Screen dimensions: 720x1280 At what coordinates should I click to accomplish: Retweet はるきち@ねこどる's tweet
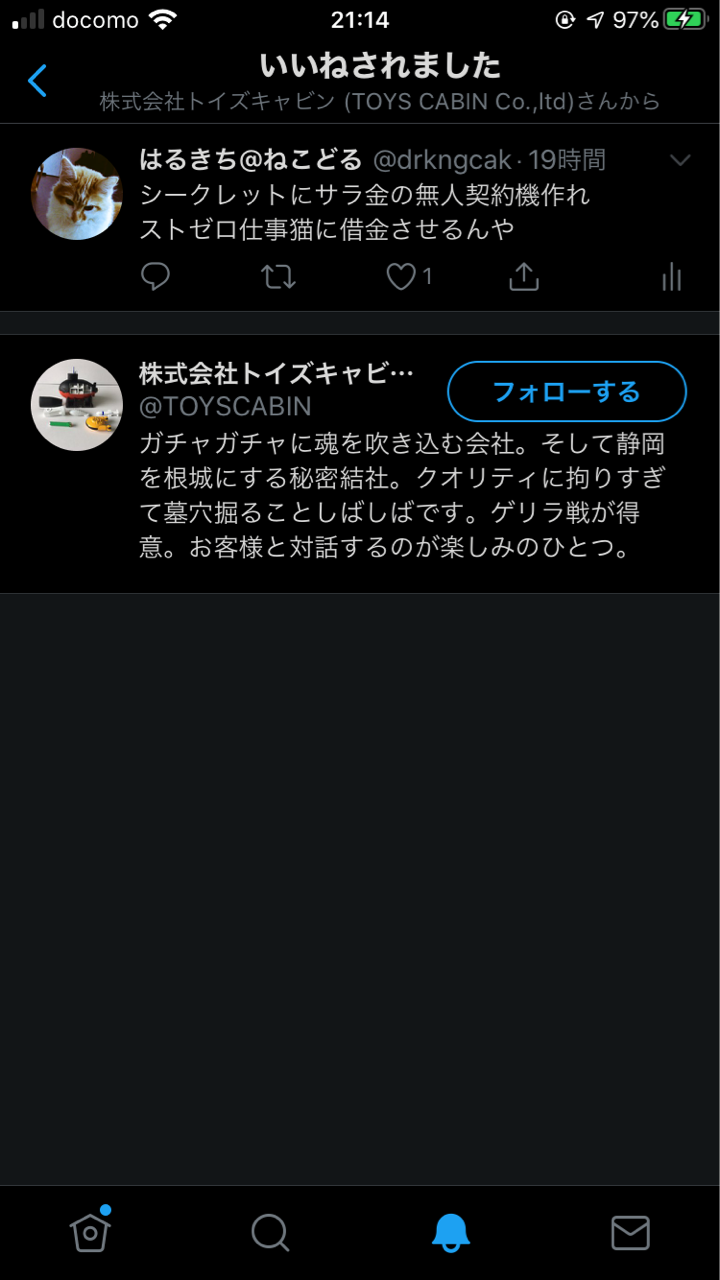(278, 276)
